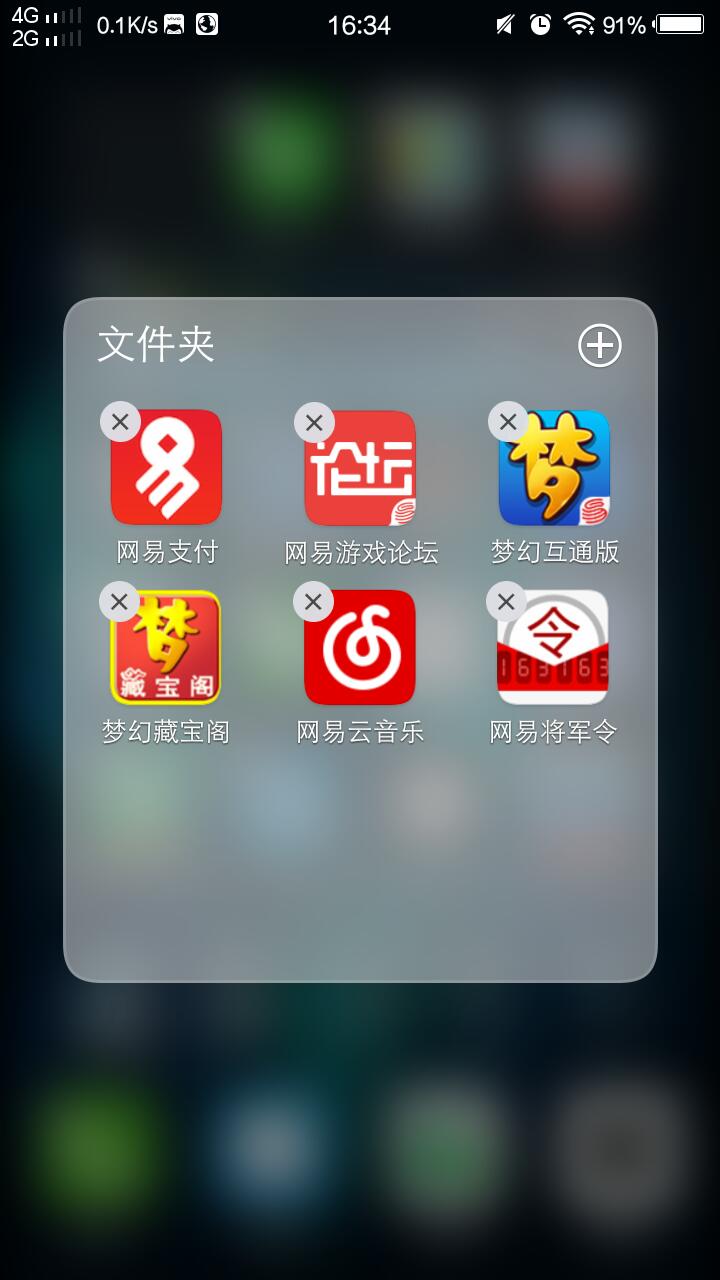Image resolution: width=720 pixels, height=1280 pixels.
Task: Remove 梦幻藏宝阁 via its X badge
Action: [119, 601]
